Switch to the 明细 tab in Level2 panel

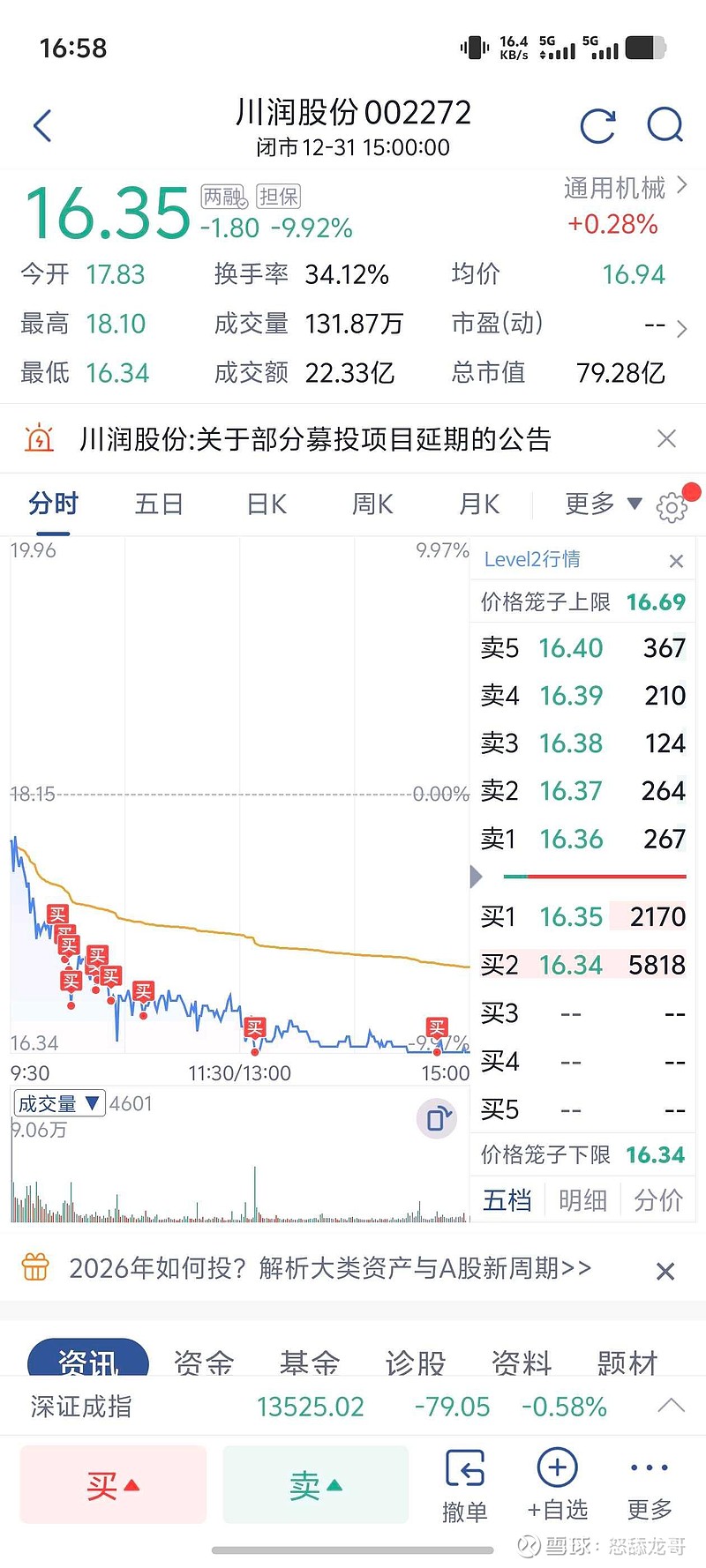click(x=582, y=1199)
